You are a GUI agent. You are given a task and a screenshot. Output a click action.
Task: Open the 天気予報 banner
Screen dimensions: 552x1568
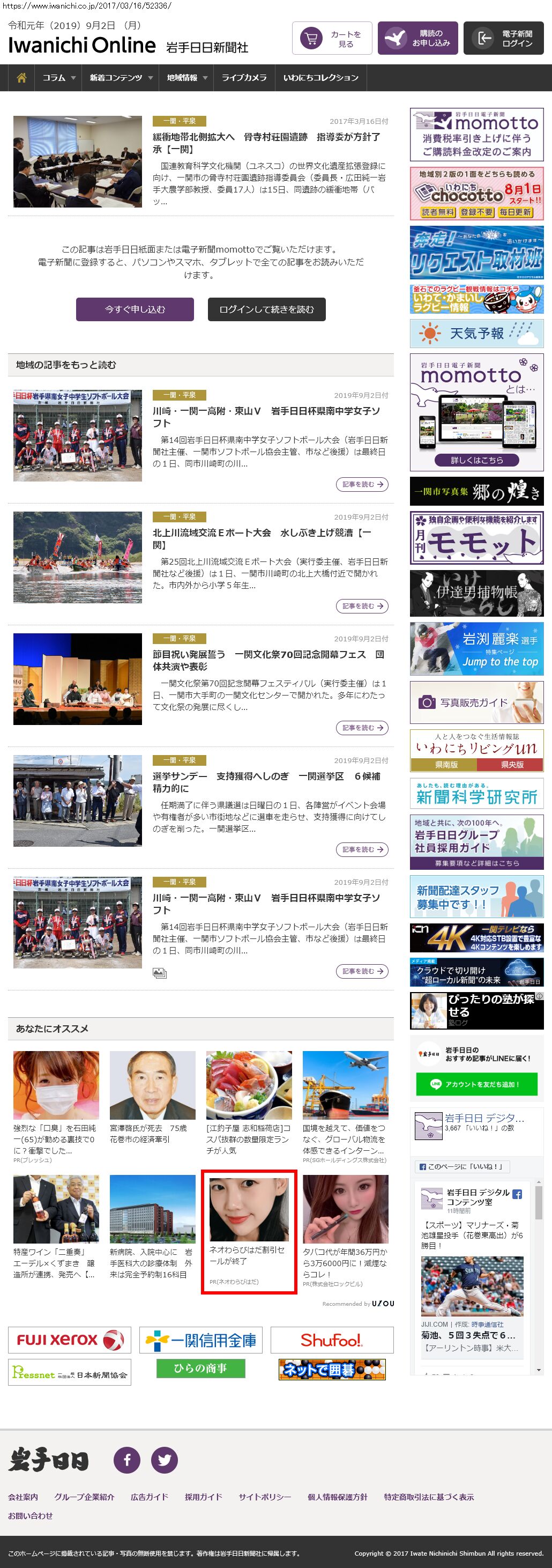click(476, 334)
